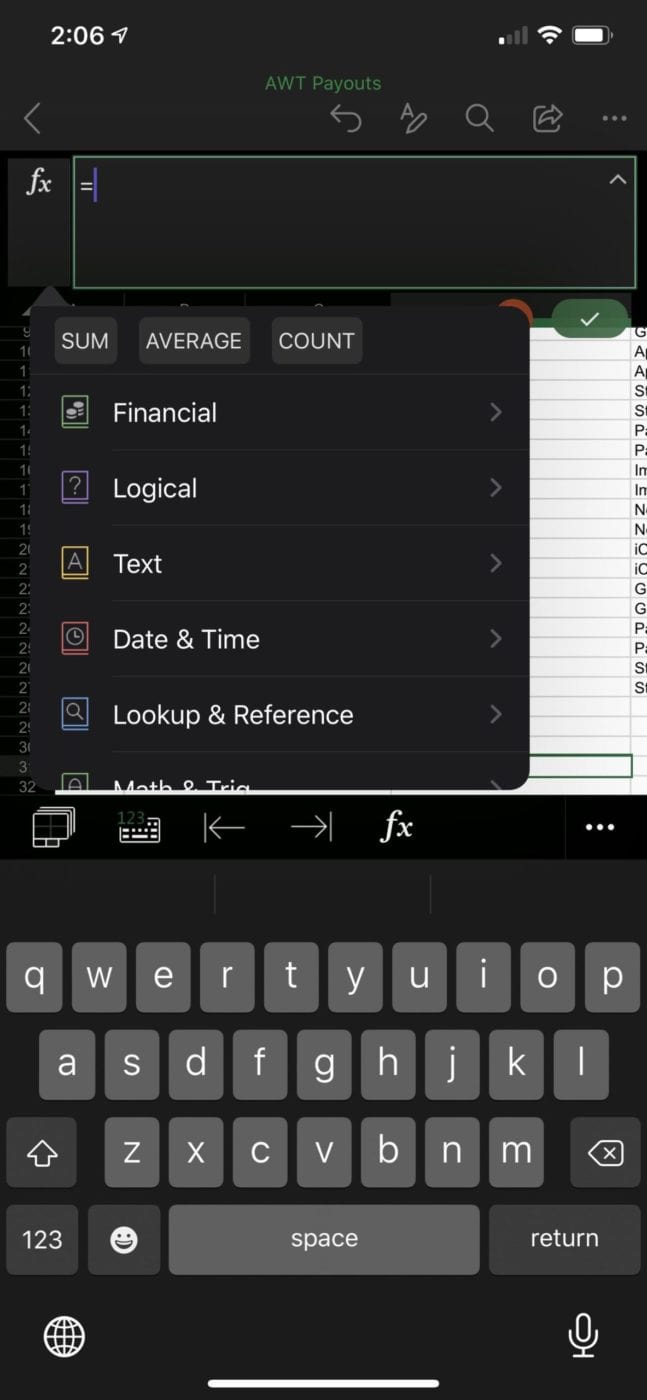Open the Financial functions category
Viewport: 647px width, 1400px height.
pos(280,413)
